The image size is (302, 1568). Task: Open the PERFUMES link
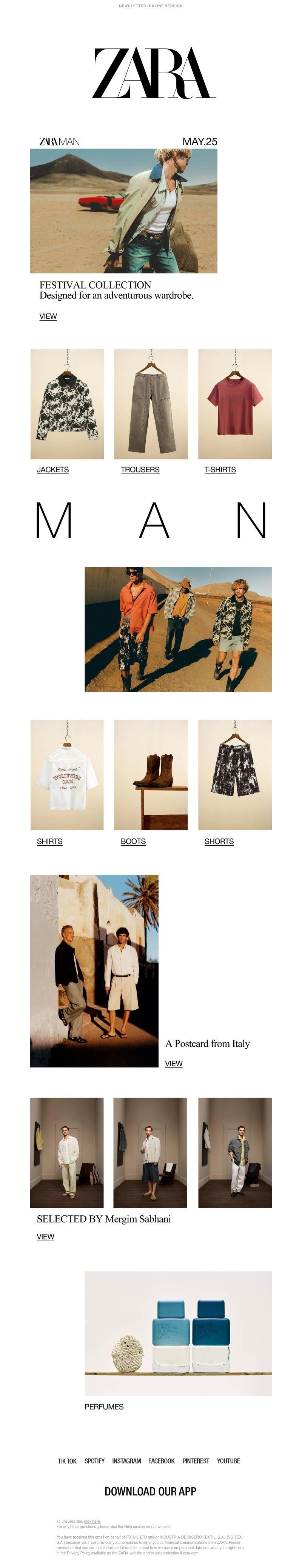[x=104, y=1407]
